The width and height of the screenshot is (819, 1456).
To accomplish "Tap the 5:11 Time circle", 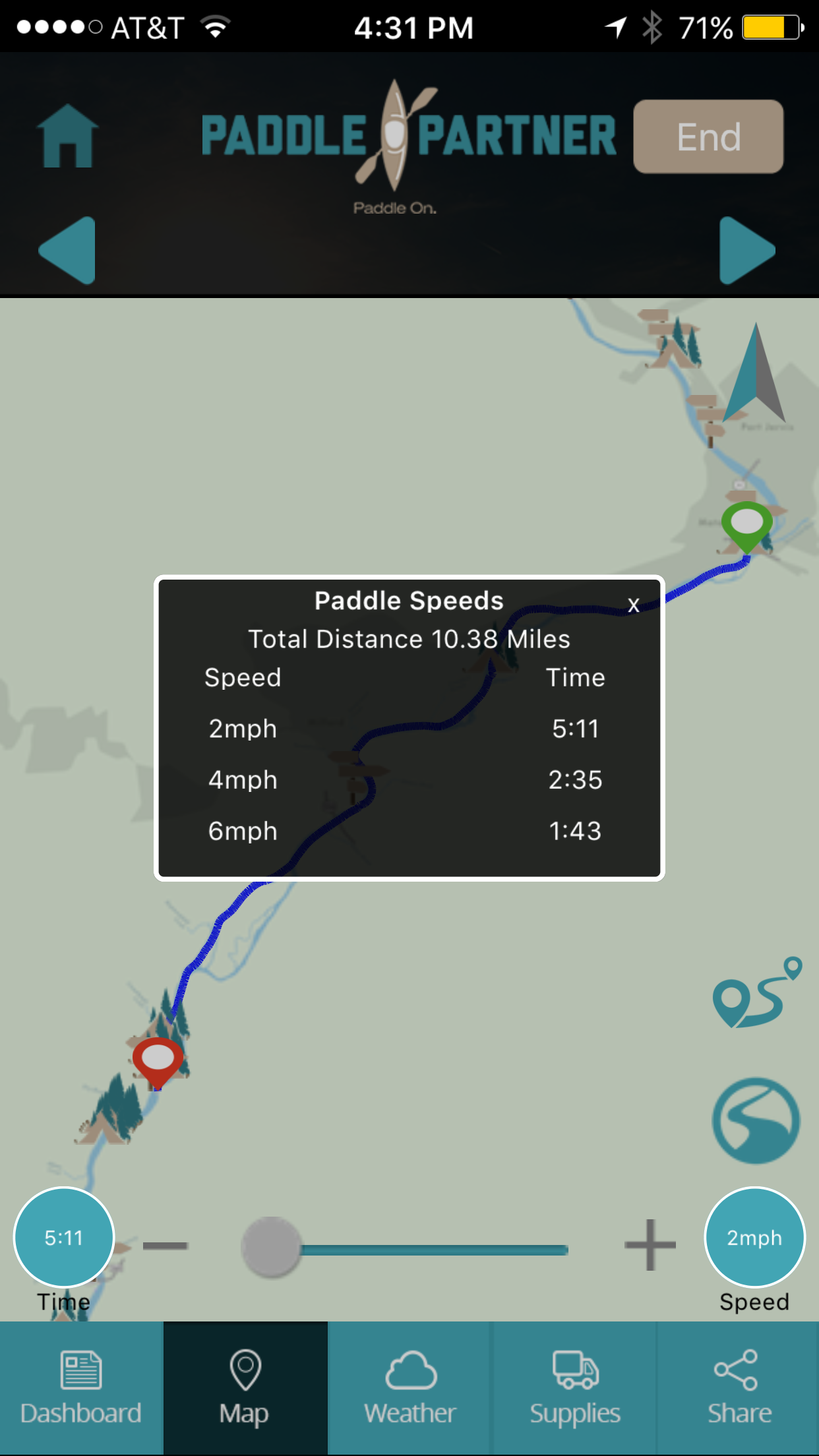I will (64, 1238).
